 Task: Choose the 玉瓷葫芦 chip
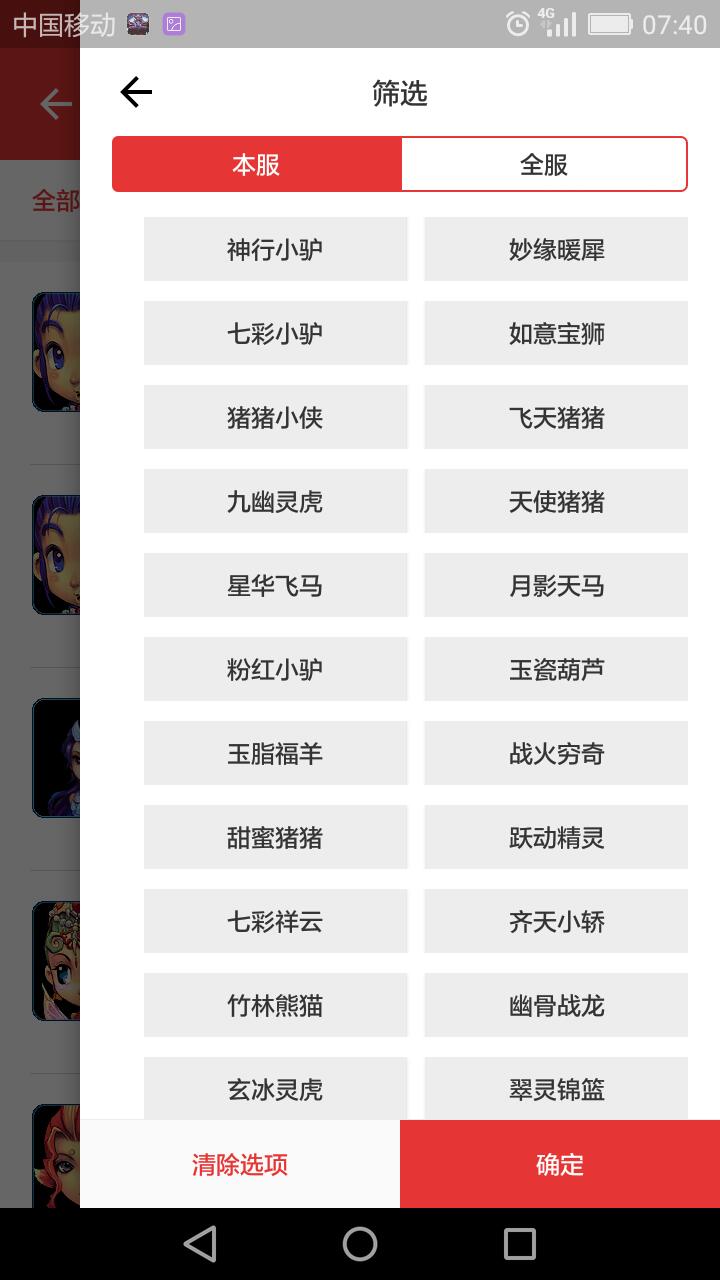click(x=556, y=669)
